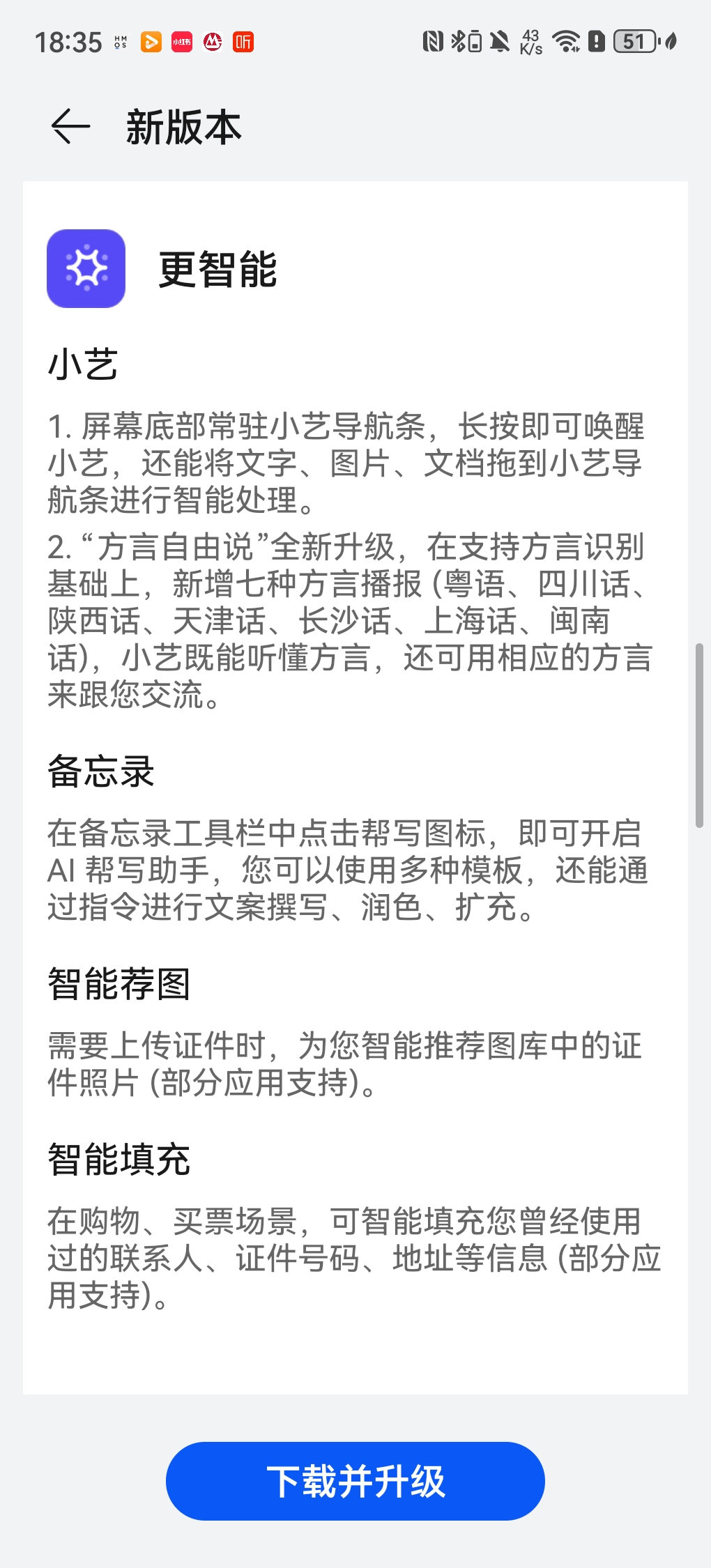Image resolution: width=711 pixels, height=1568 pixels.
Task: Tap the Wi-Fi signal icon
Action: 565,42
